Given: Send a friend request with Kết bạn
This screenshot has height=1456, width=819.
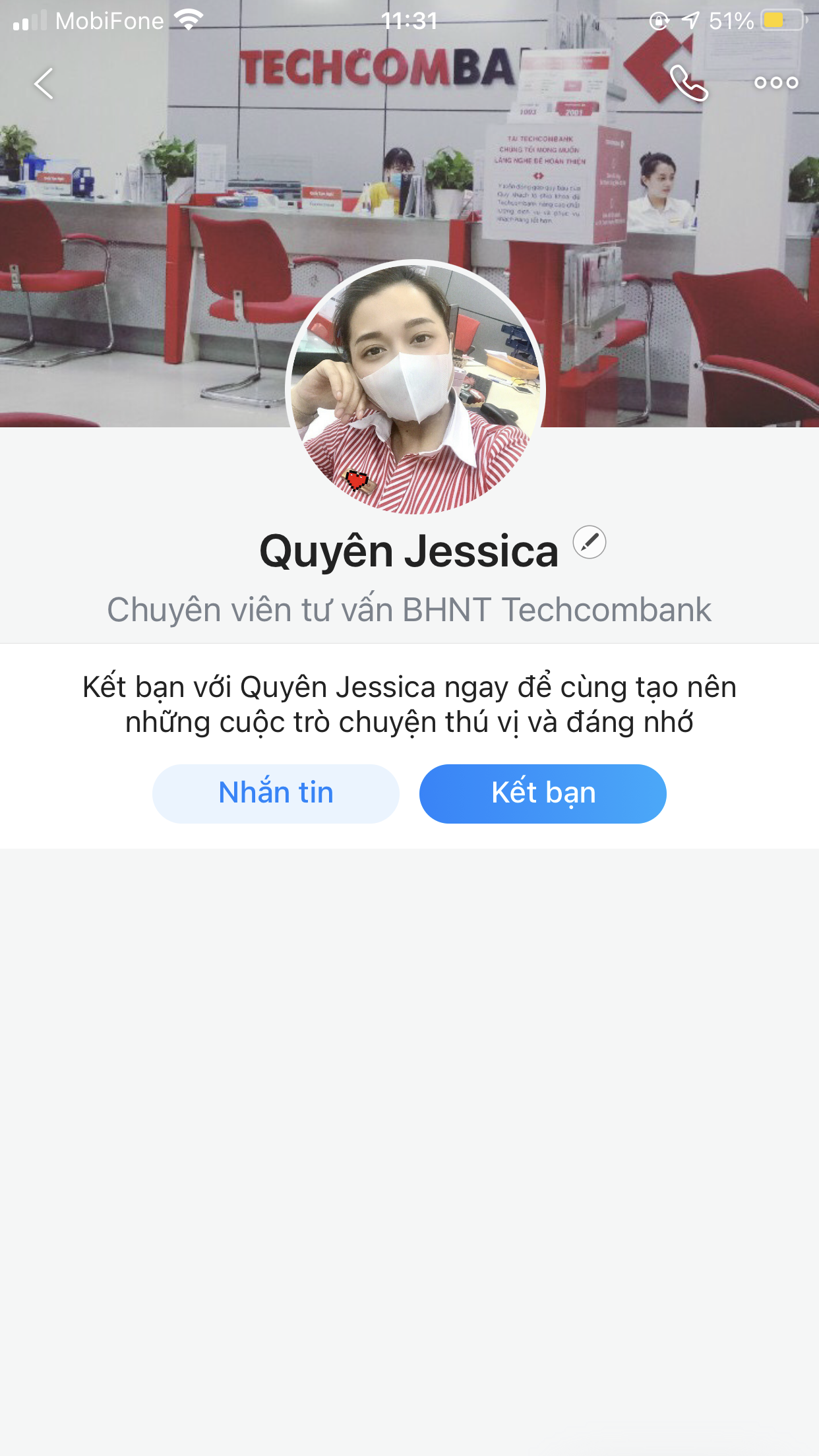Looking at the screenshot, I should coord(543,793).
